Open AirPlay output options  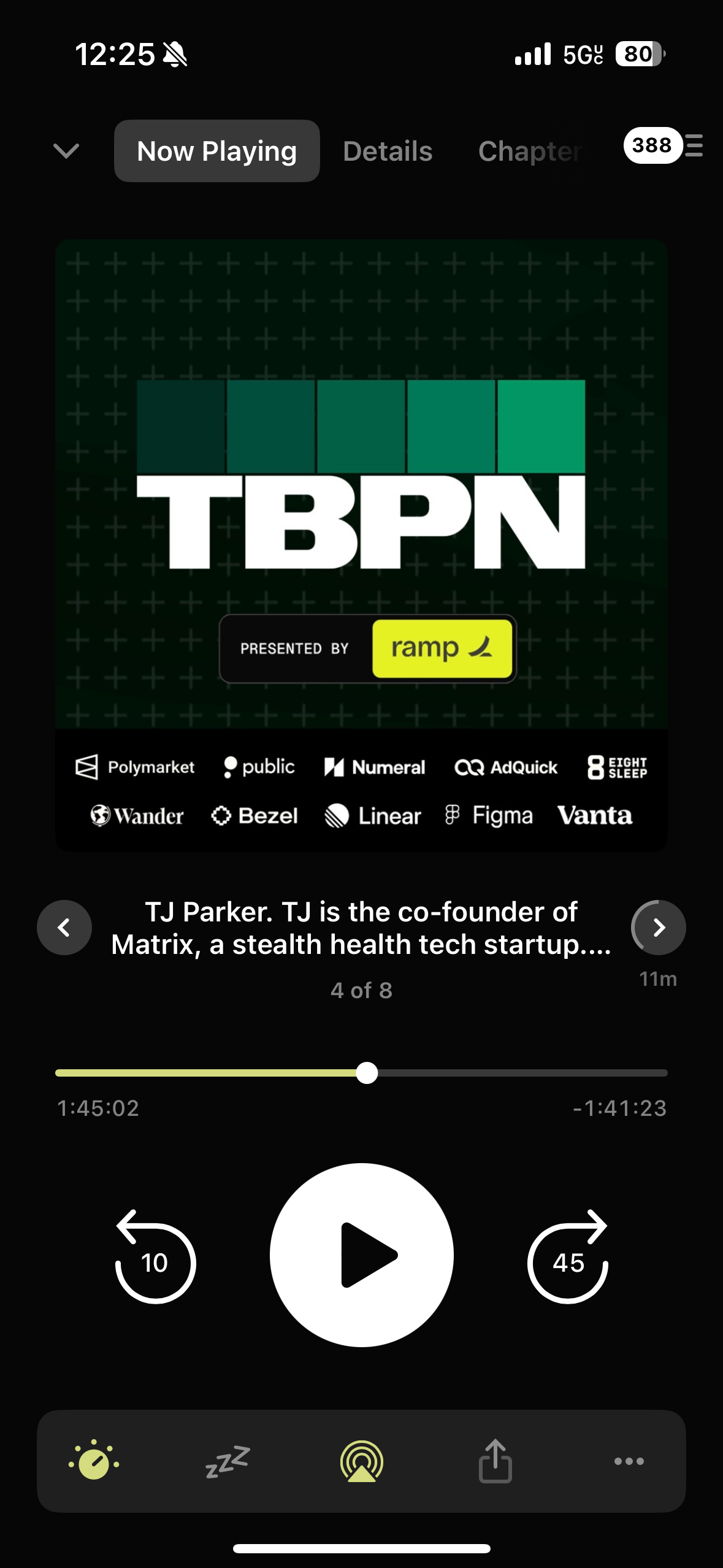362,1461
